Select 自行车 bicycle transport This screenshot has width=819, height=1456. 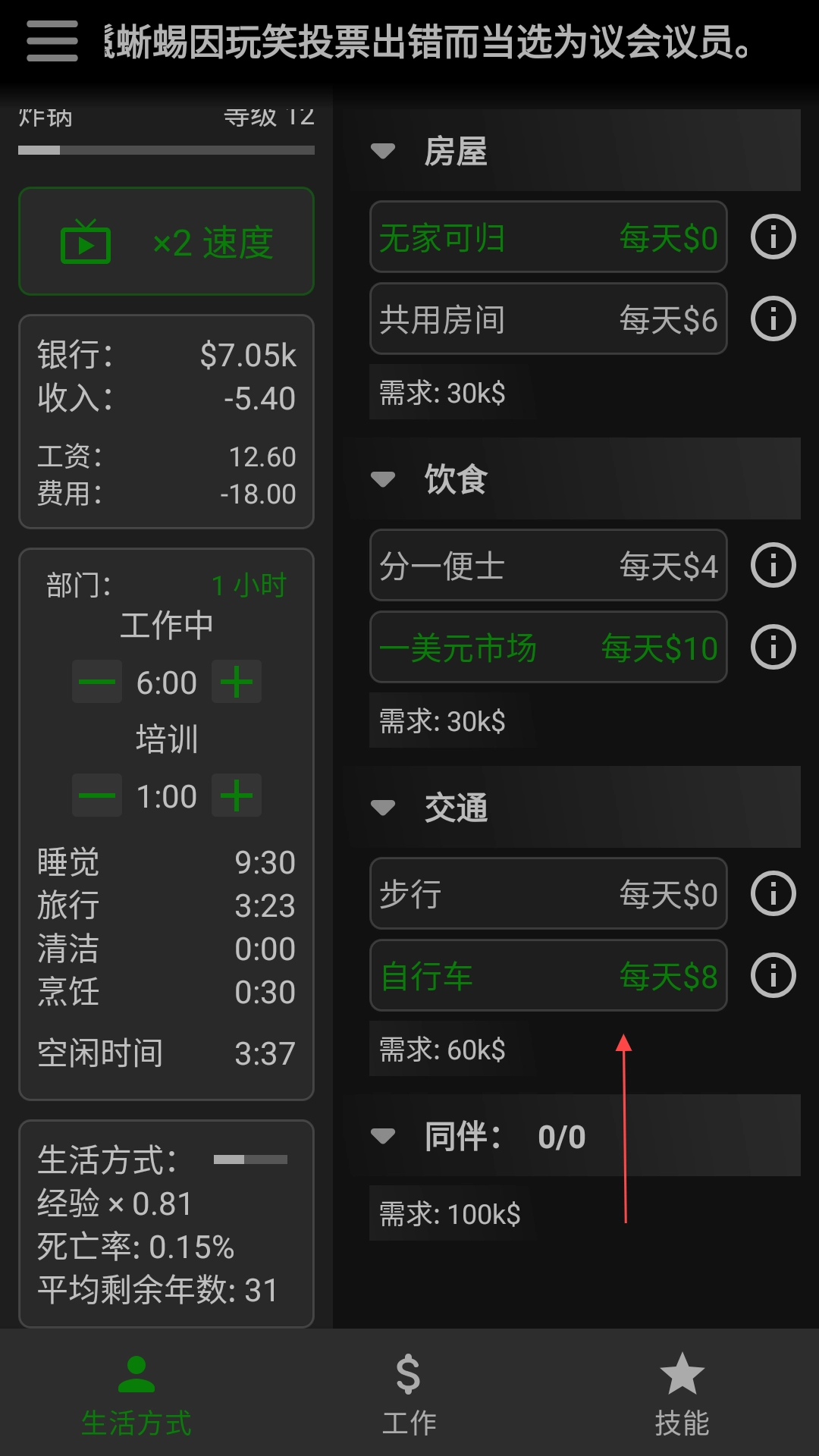(x=548, y=976)
